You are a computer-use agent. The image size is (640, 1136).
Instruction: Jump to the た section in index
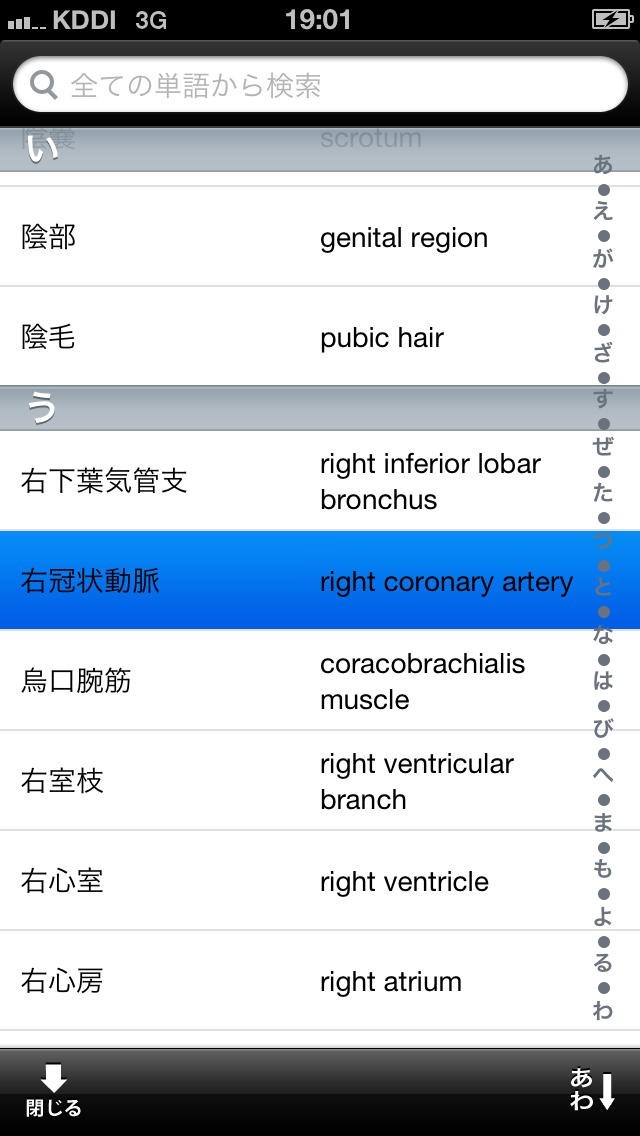click(x=603, y=493)
